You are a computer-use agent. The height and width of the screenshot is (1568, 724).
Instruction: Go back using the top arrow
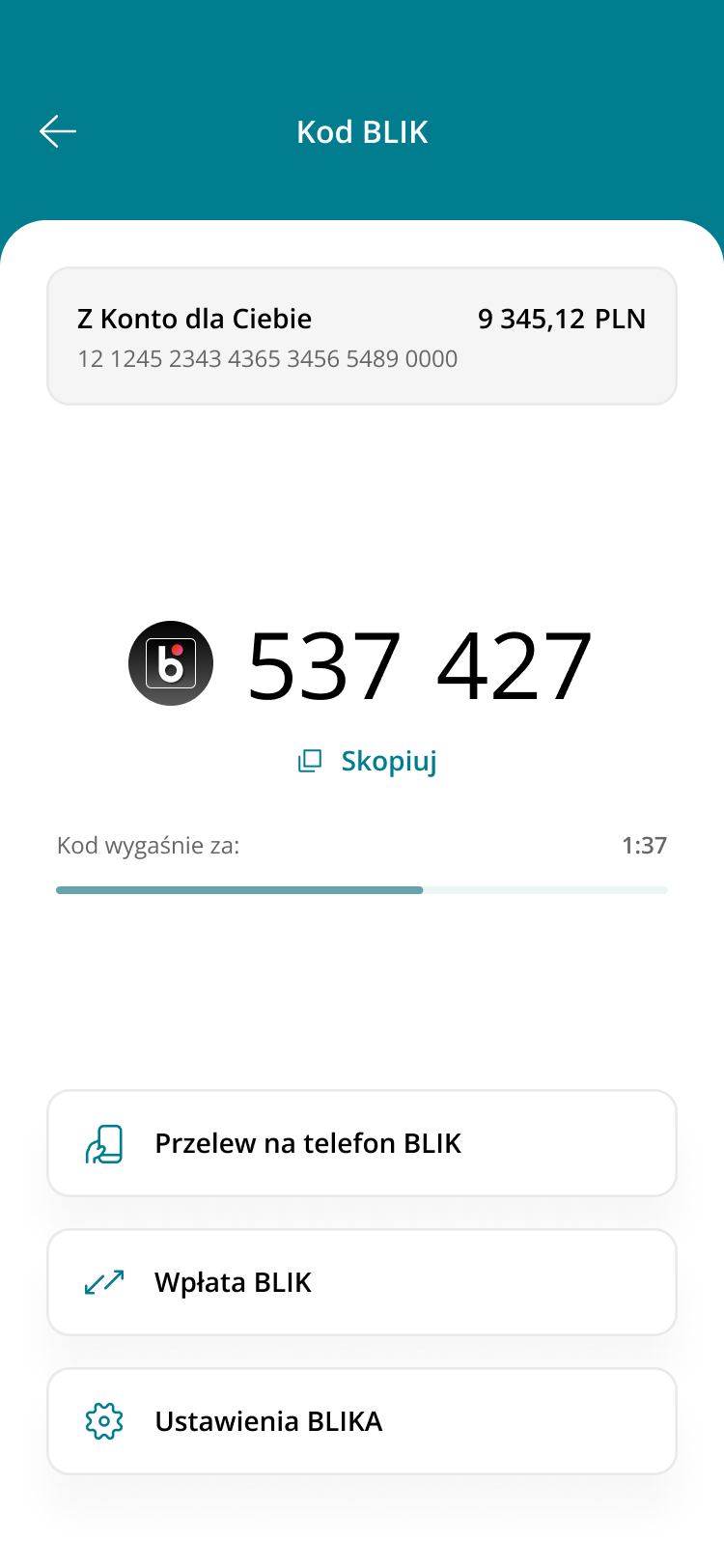[58, 131]
